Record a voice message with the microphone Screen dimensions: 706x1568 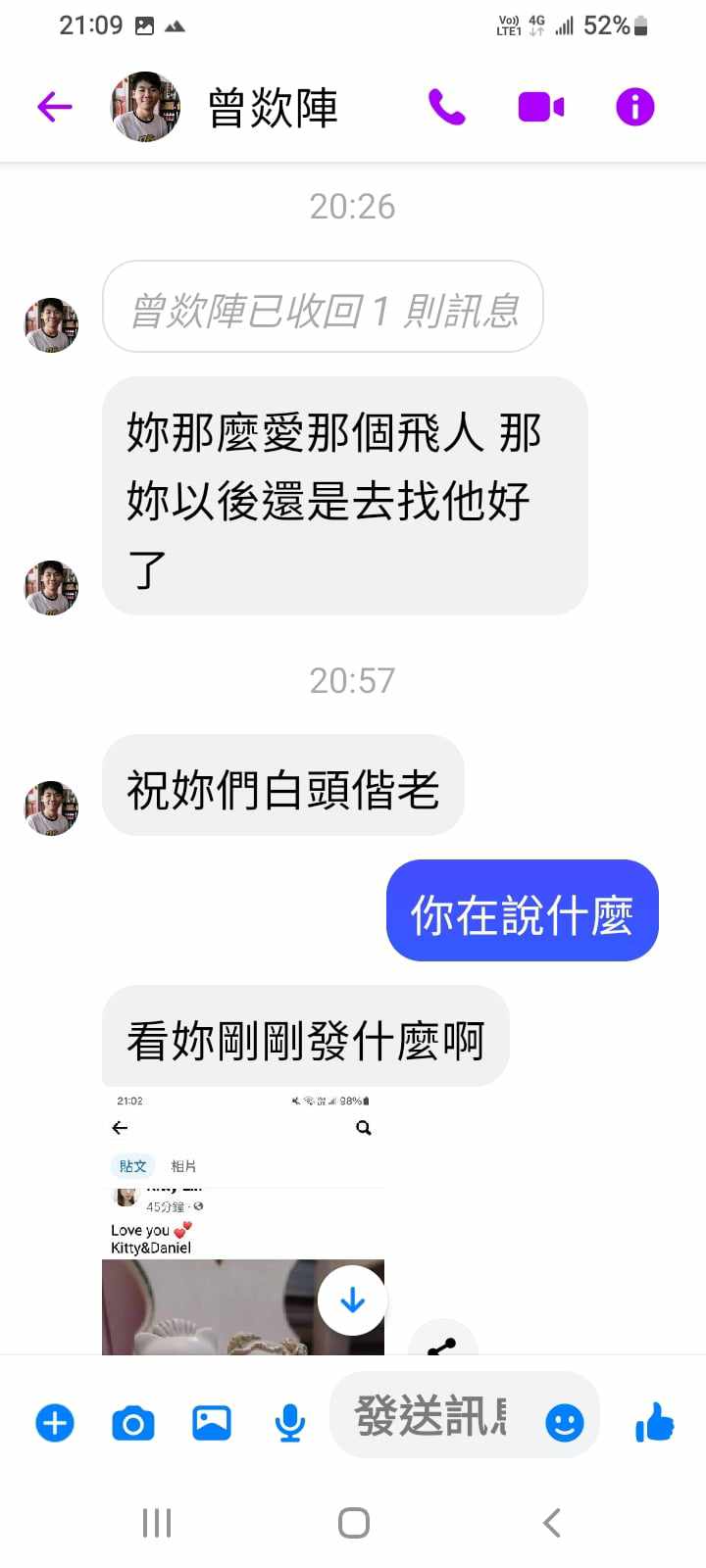pyautogui.click(x=289, y=1423)
